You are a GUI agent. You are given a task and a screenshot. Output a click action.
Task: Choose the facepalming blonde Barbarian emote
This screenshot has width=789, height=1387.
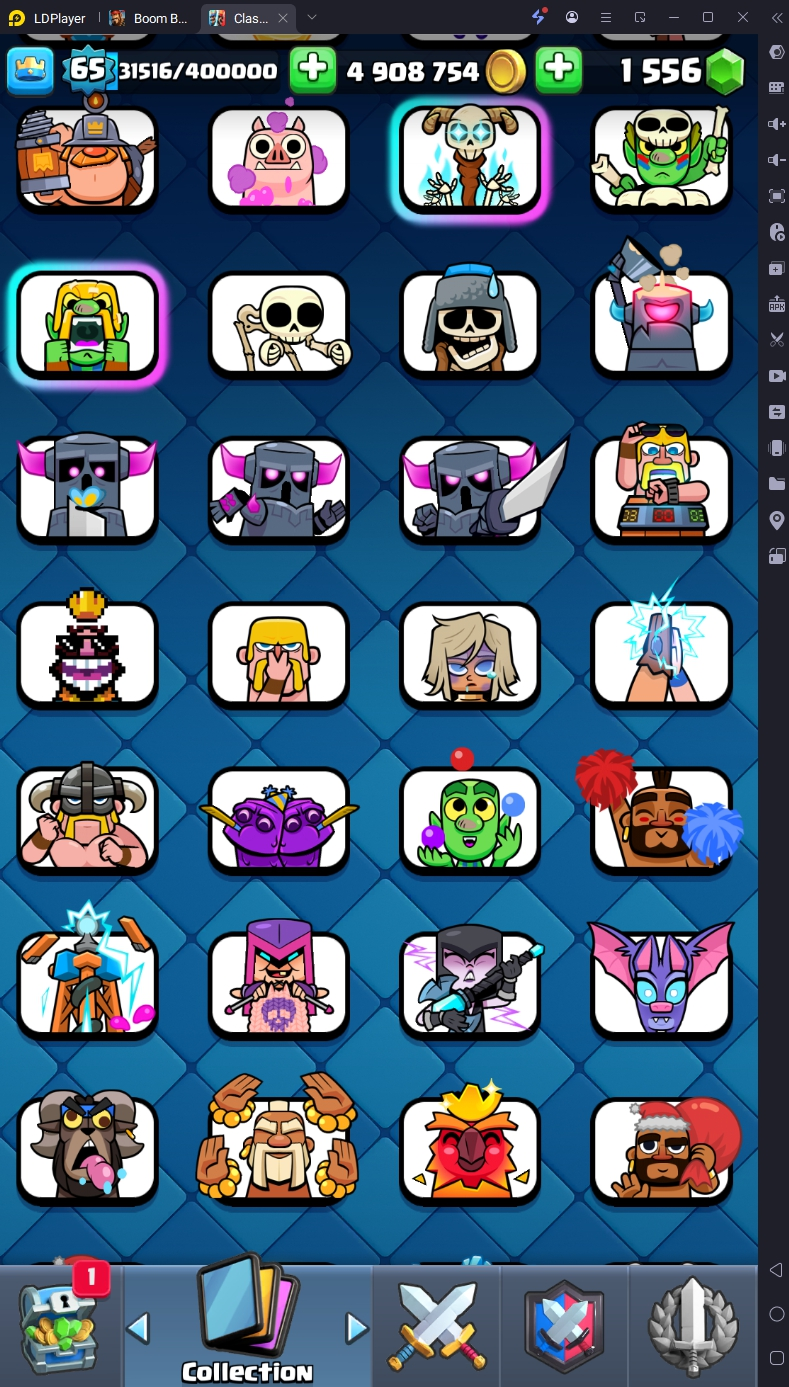click(x=278, y=653)
